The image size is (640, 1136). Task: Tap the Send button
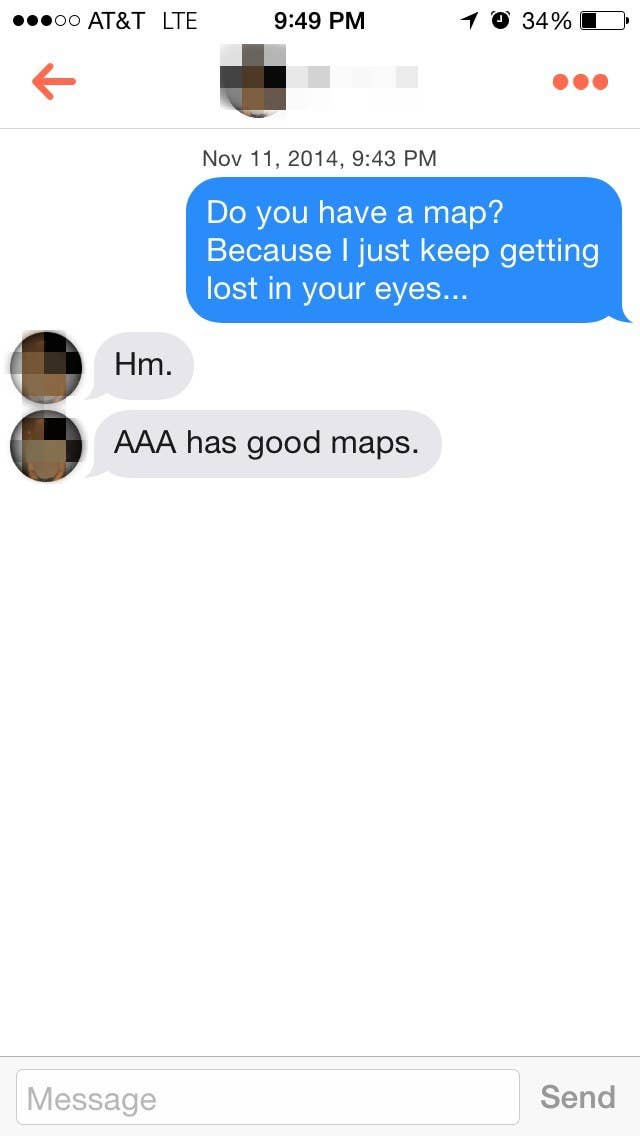578,1097
